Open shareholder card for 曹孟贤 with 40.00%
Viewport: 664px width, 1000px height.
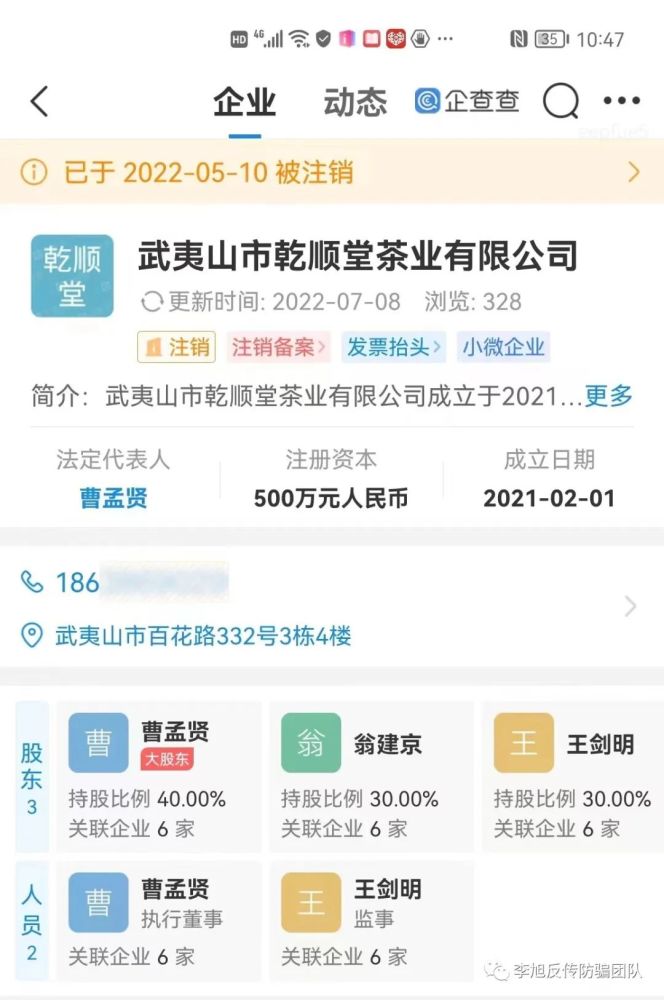pyautogui.click(x=158, y=775)
